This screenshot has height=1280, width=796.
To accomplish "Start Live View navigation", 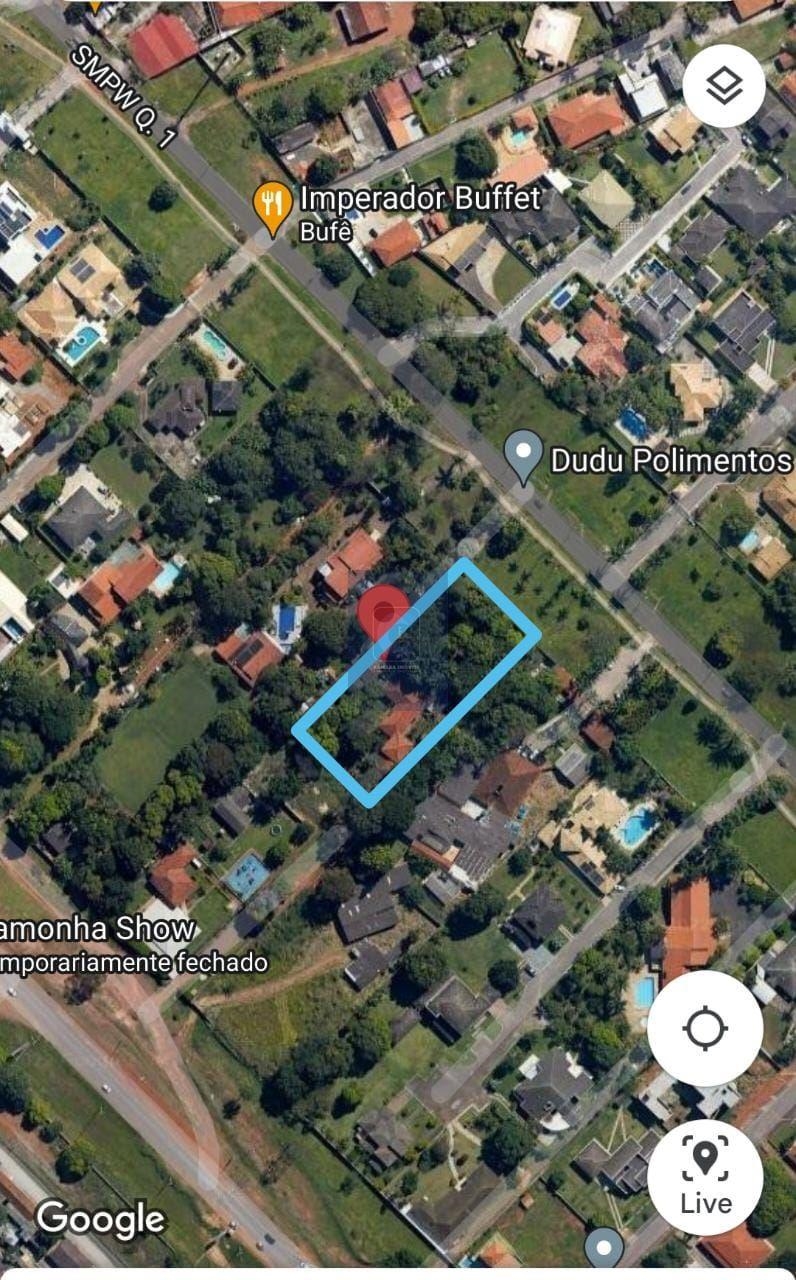I will 705,1177.
